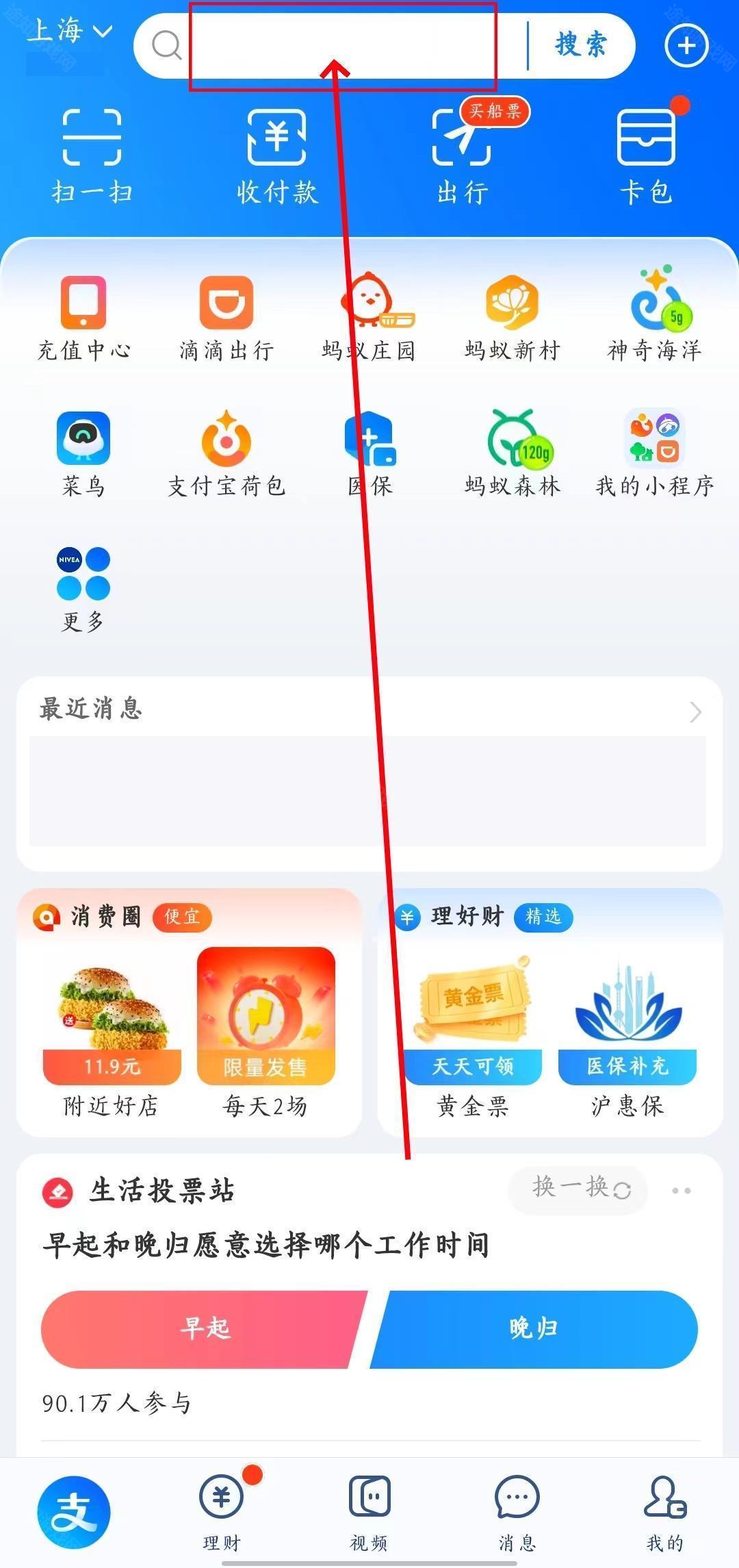Tap 更多 to see more apps

coord(83,589)
